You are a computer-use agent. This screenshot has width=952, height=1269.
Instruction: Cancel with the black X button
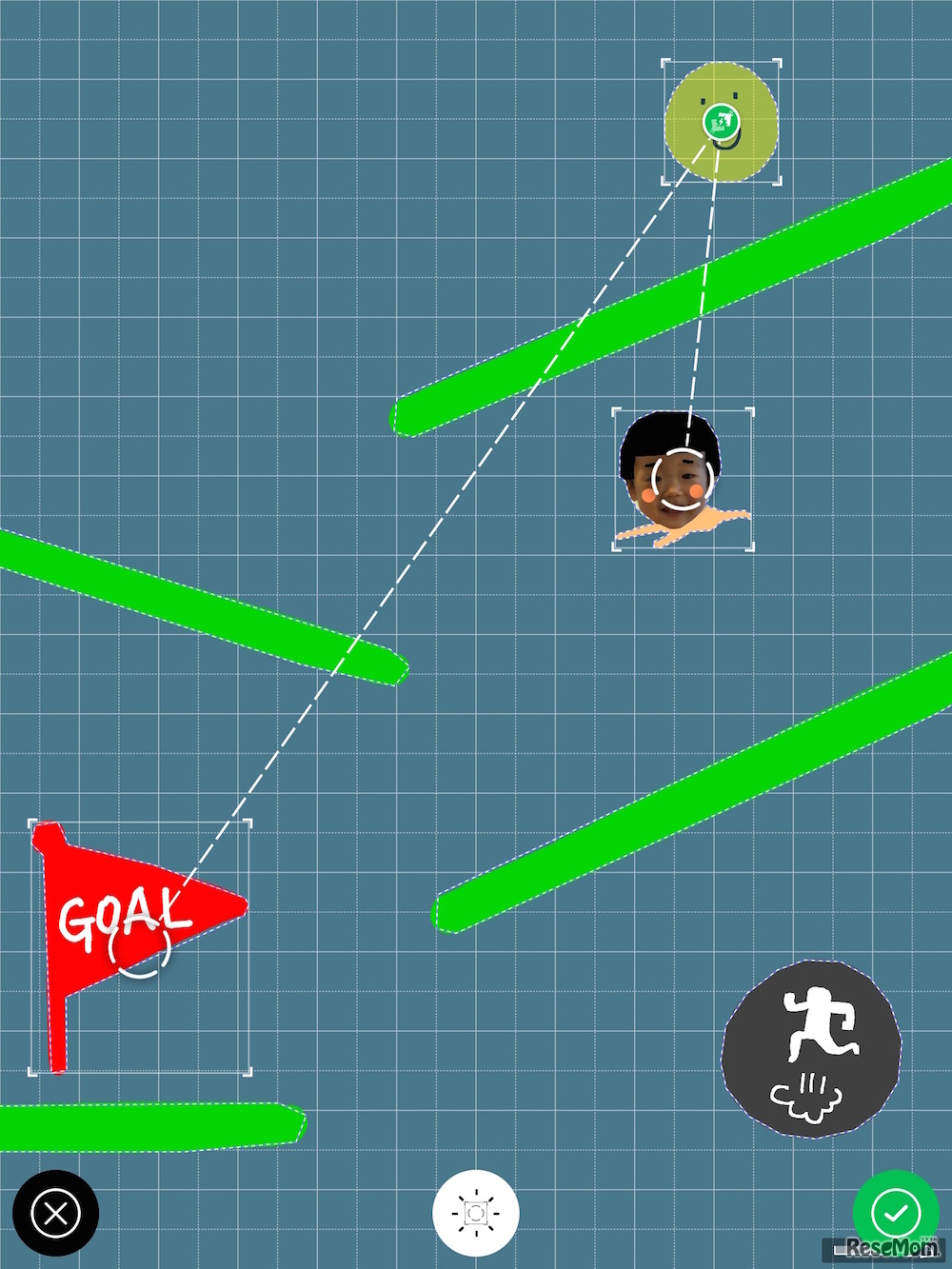click(55, 1214)
